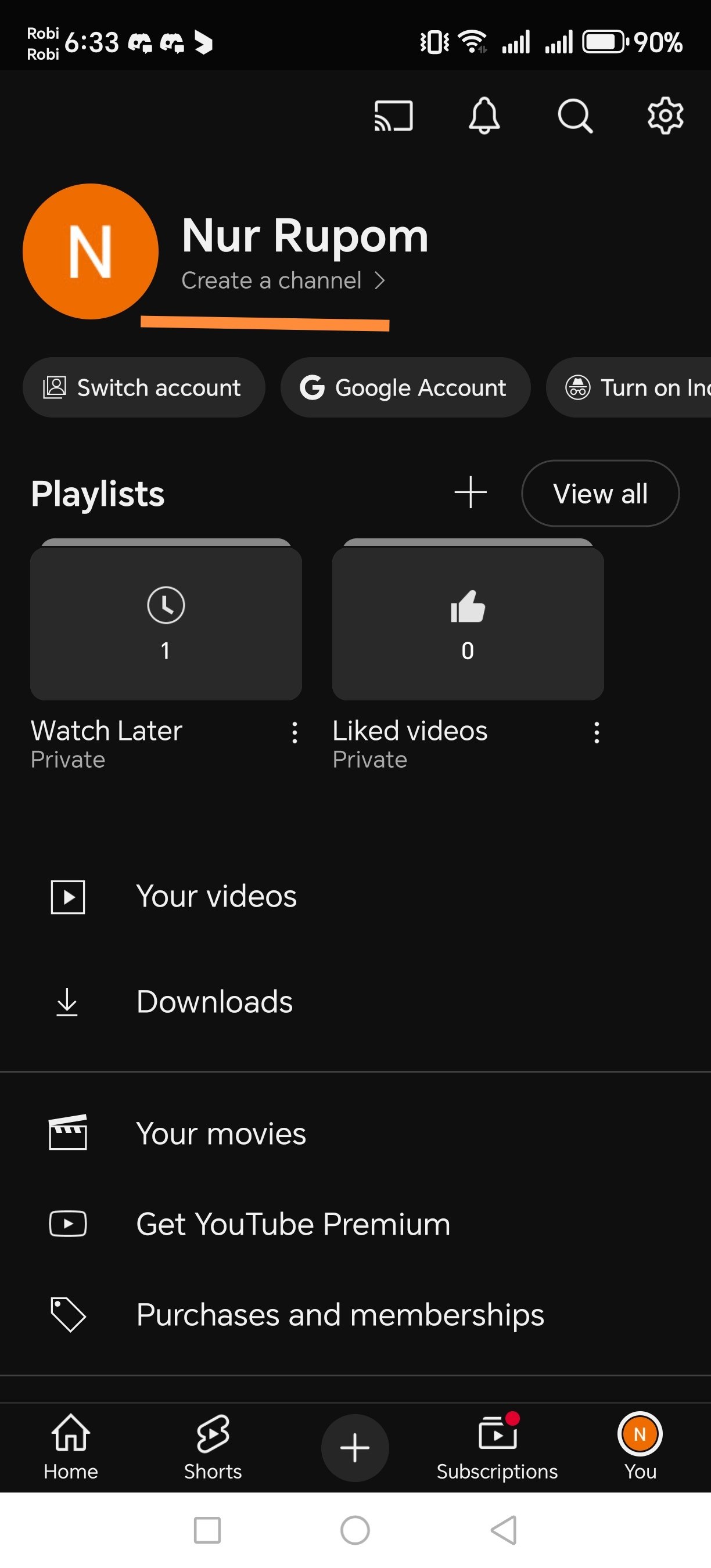Open the settings gear
This screenshot has height=1568, width=711.
pyautogui.click(x=665, y=116)
